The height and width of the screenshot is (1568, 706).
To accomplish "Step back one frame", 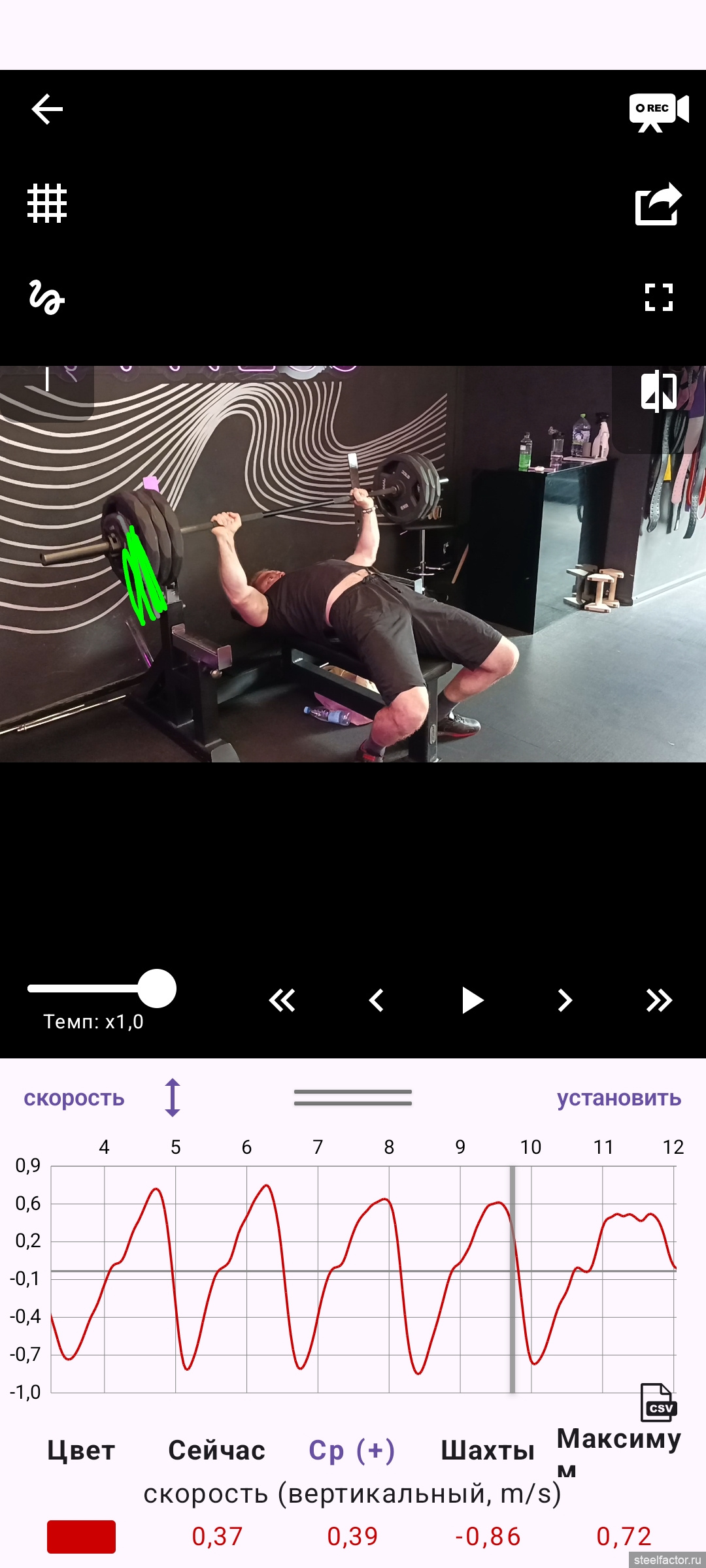I will click(x=377, y=1000).
